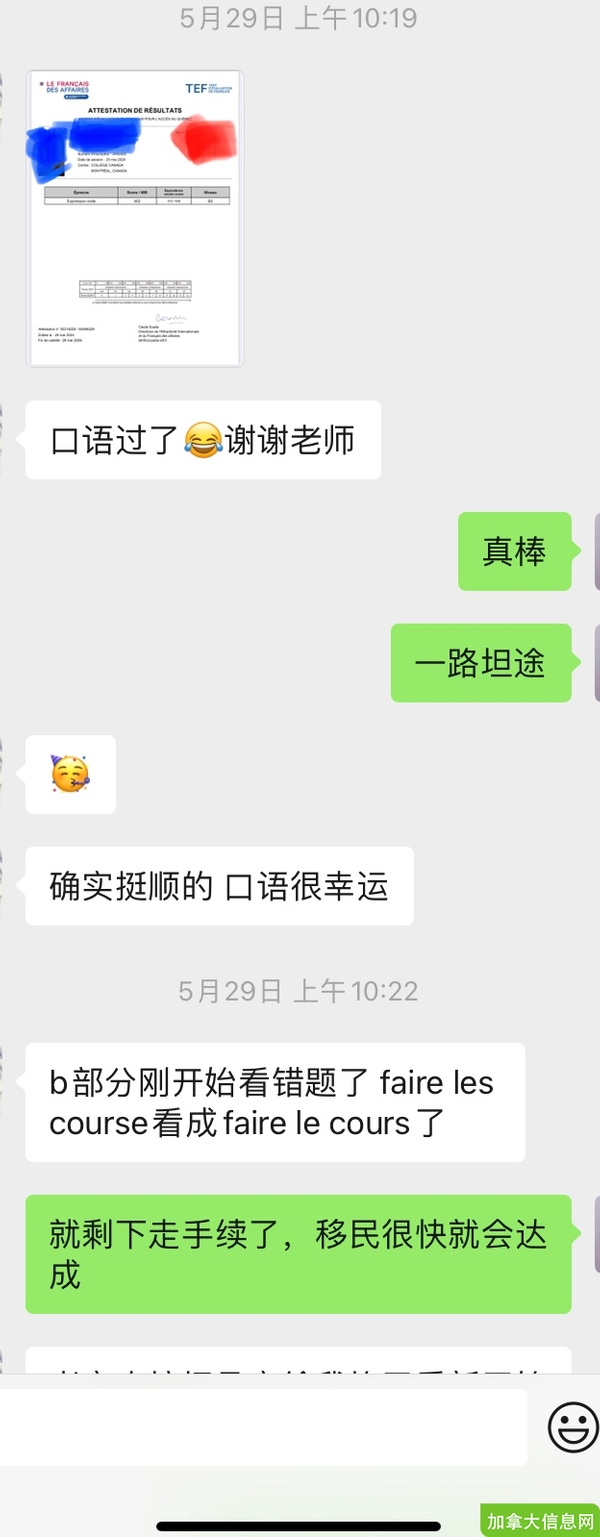Tap the message text input box
The height and width of the screenshot is (1537, 600).
(x=263, y=1427)
